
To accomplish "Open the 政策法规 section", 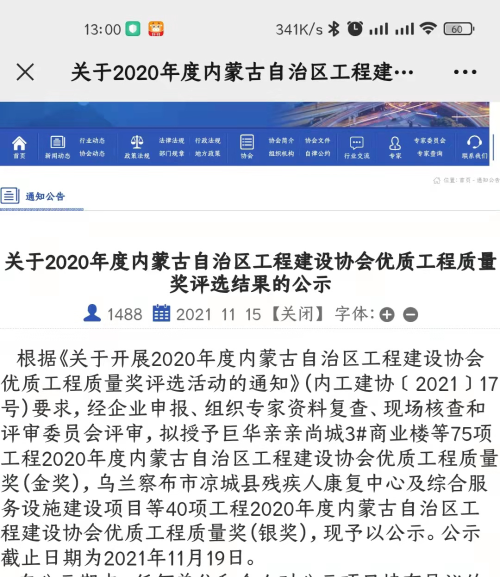I will [137, 147].
